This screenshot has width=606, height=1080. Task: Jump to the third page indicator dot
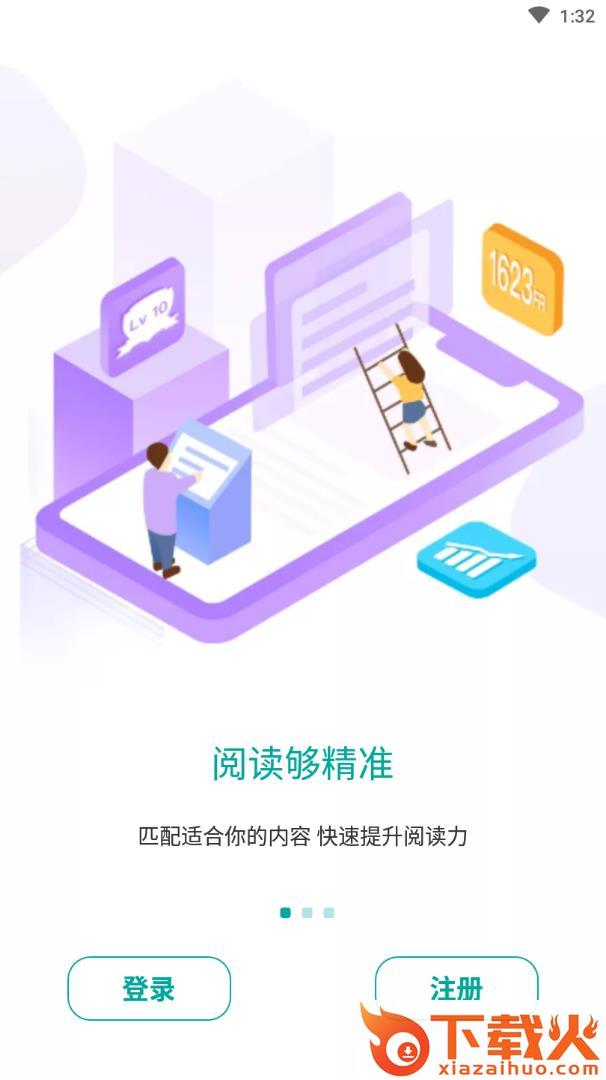pos(329,912)
